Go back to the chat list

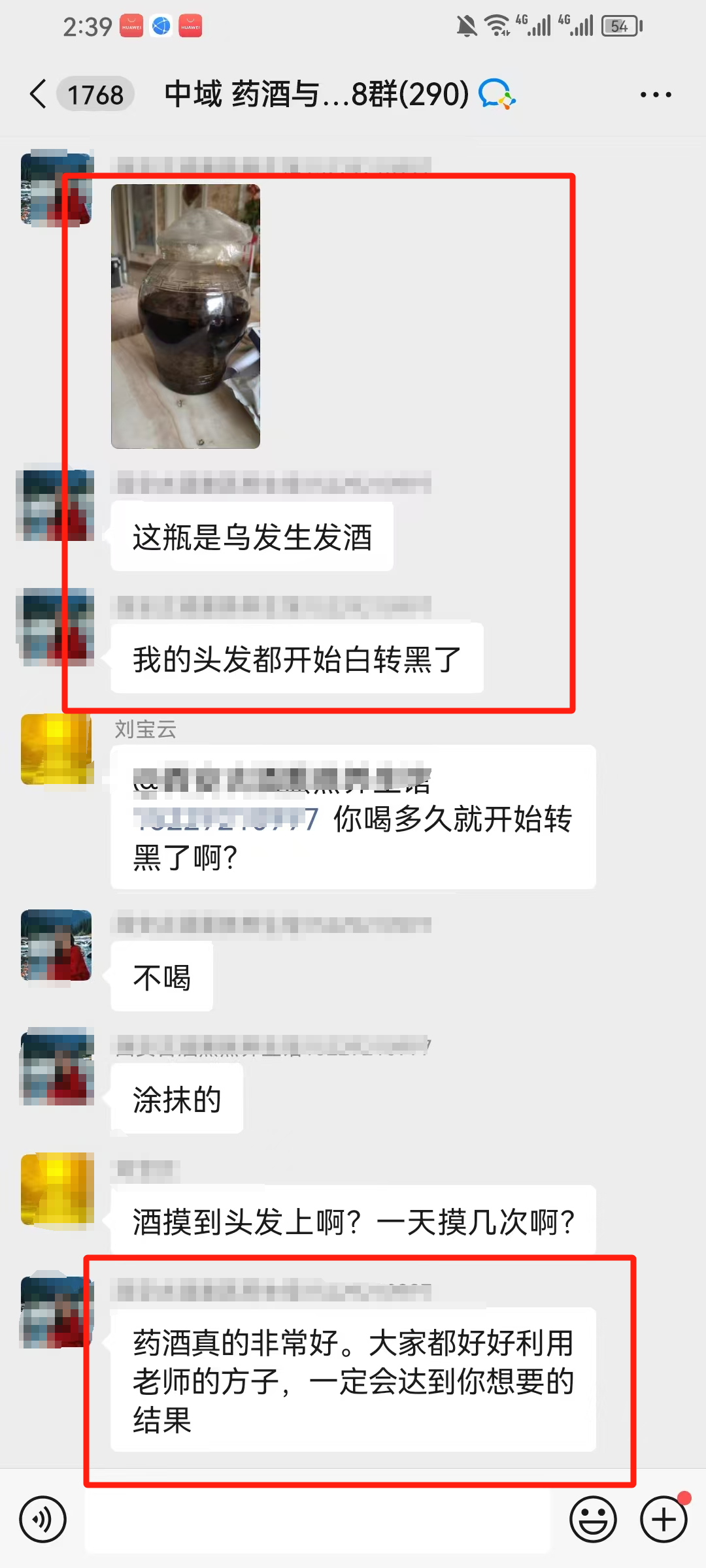pyautogui.click(x=39, y=94)
